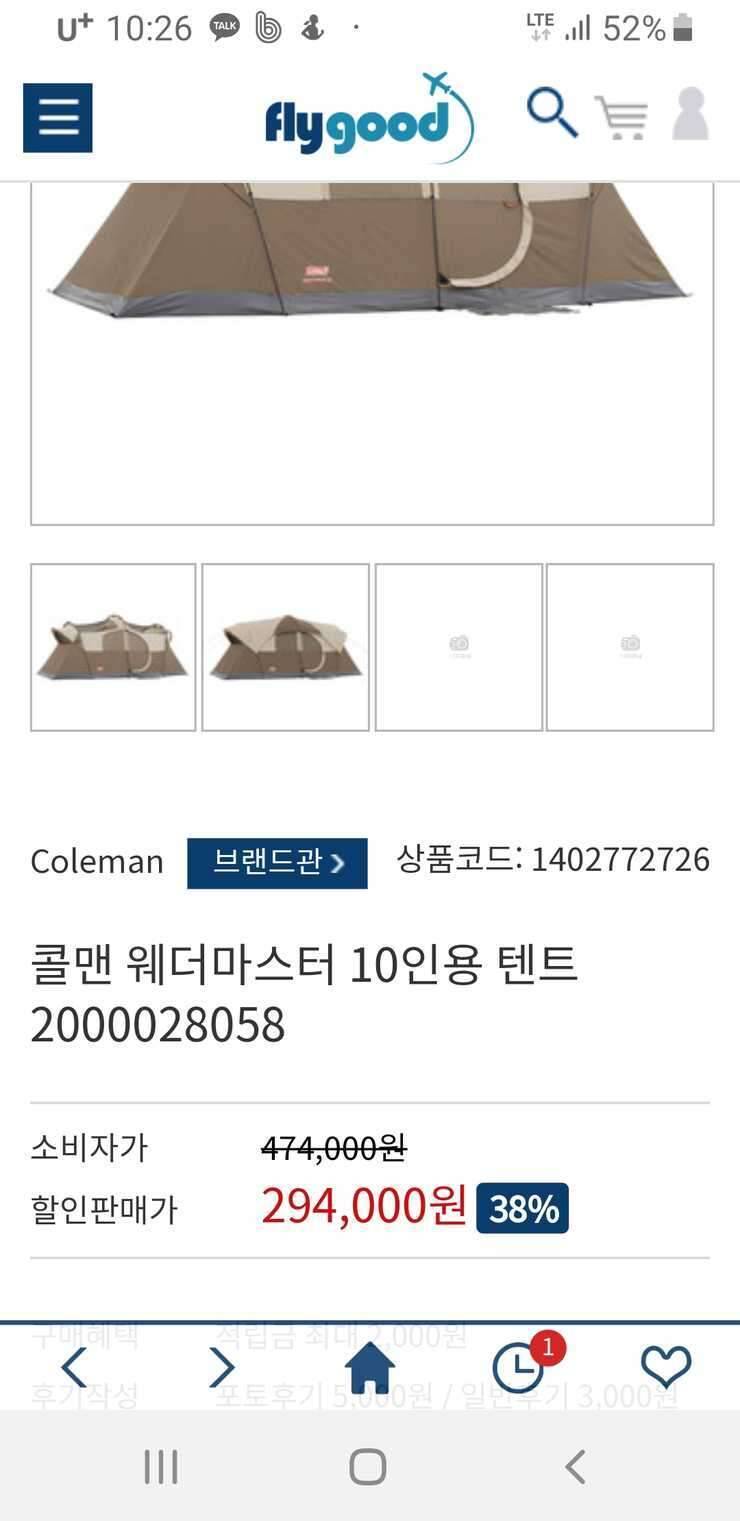Viewport: 740px width, 1521px height.
Task: Open the user profile icon
Action: pyautogui.click(x=690, y=114)
